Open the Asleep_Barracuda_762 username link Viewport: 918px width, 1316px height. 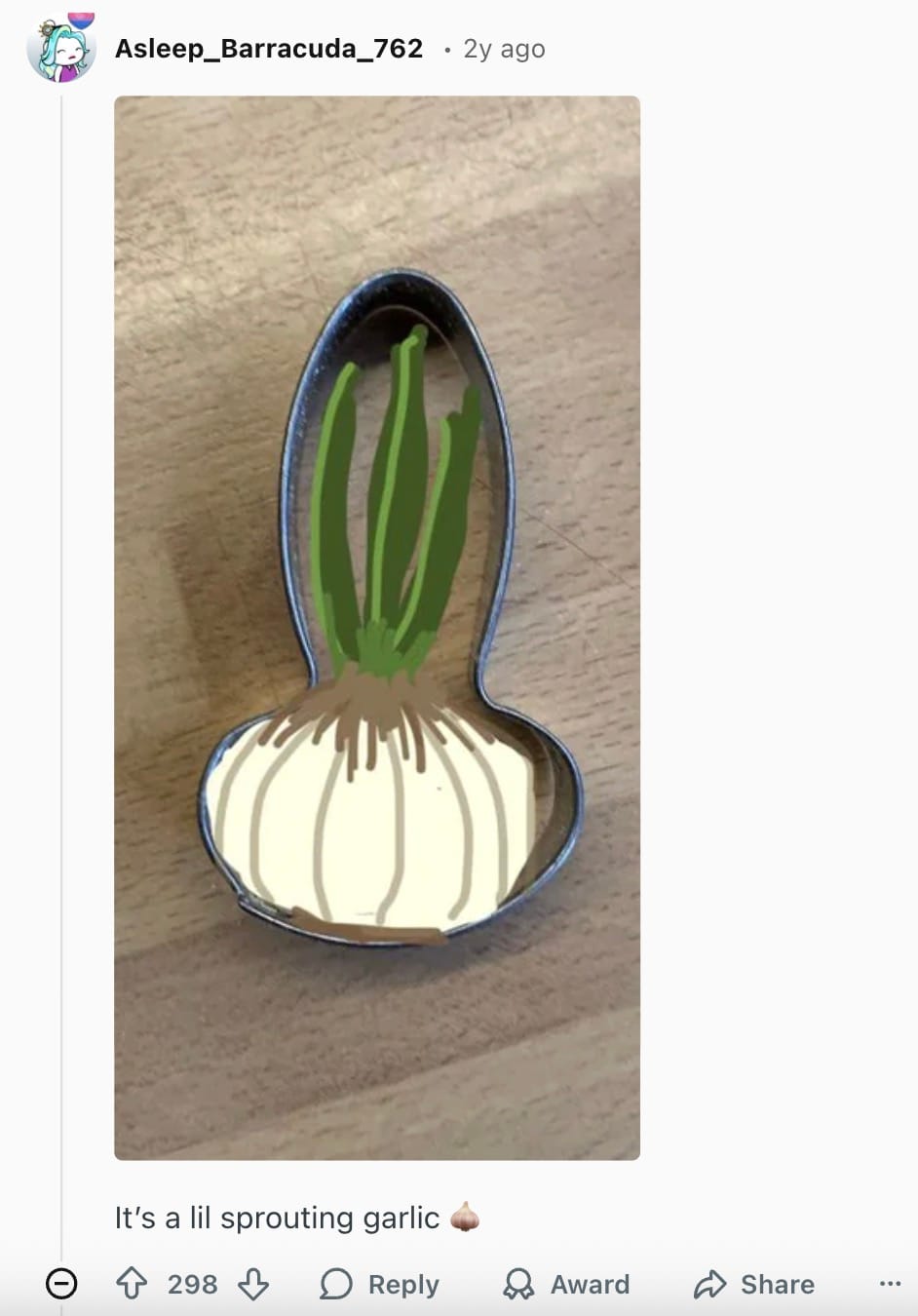(269, 49)
